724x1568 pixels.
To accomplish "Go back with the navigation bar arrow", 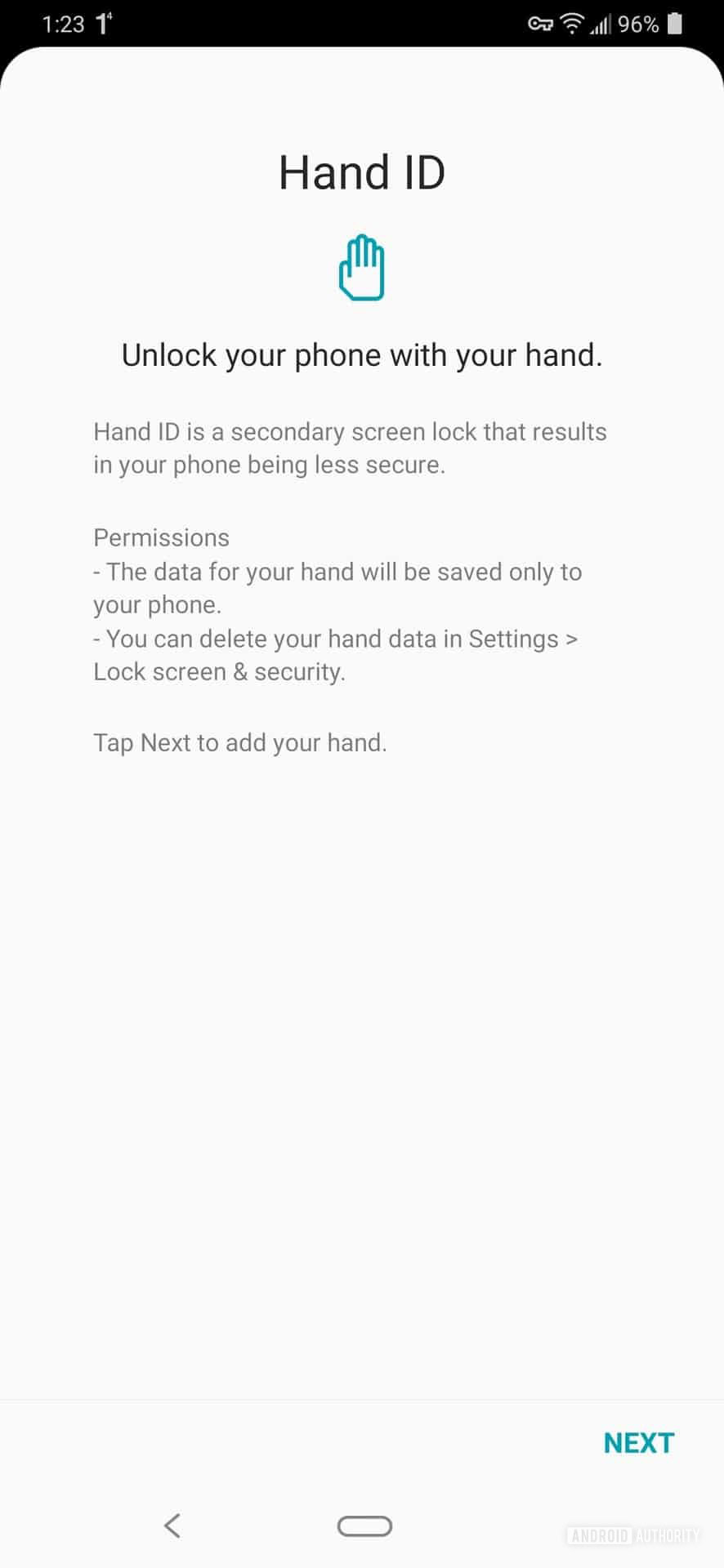I will 172,1526.
